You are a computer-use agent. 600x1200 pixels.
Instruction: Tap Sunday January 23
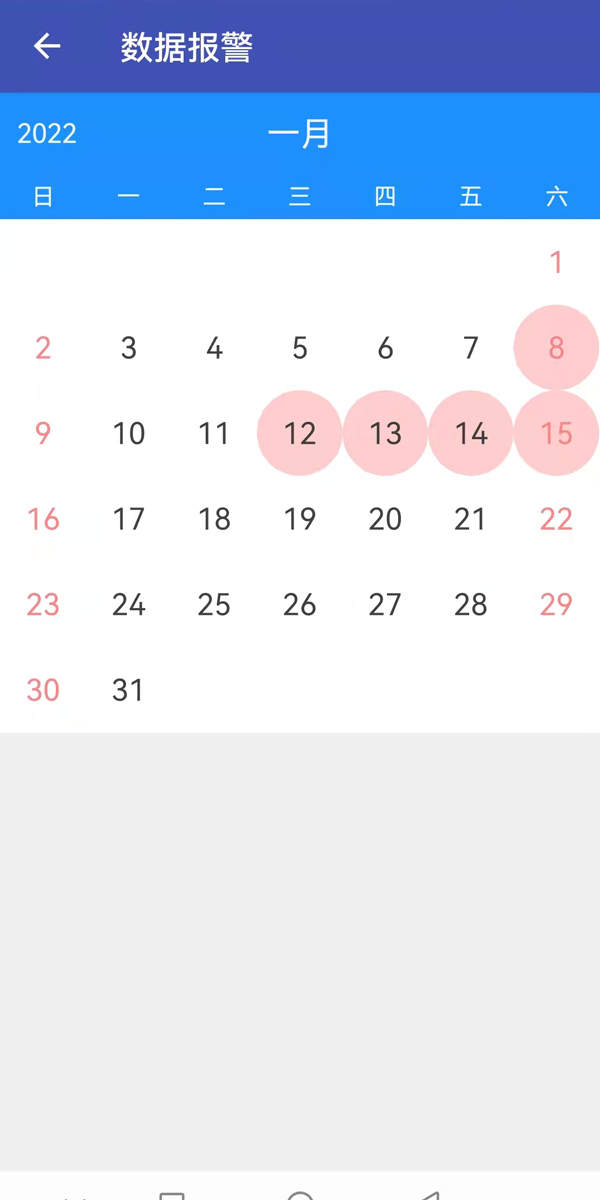click(x=43, y=604)
